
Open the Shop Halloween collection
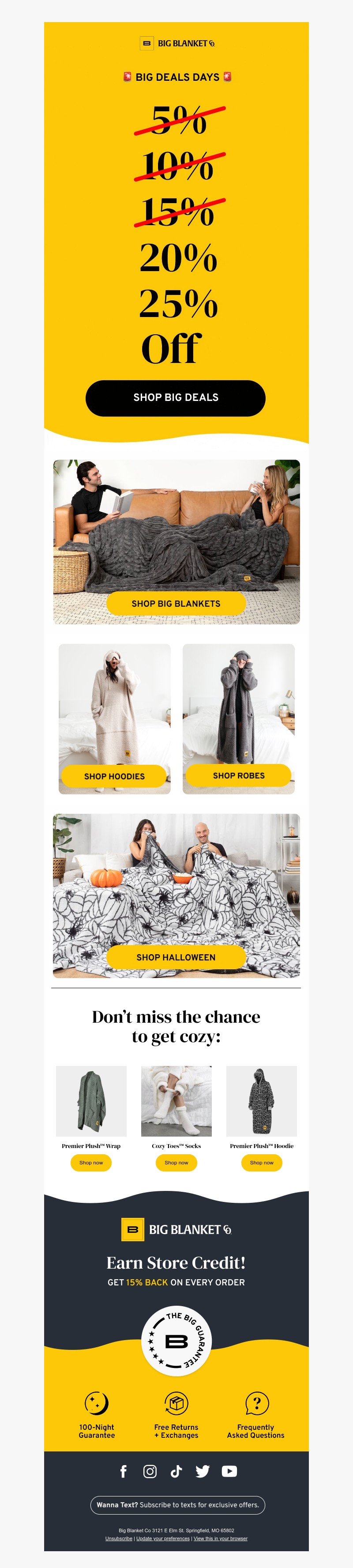click(176, 957)
